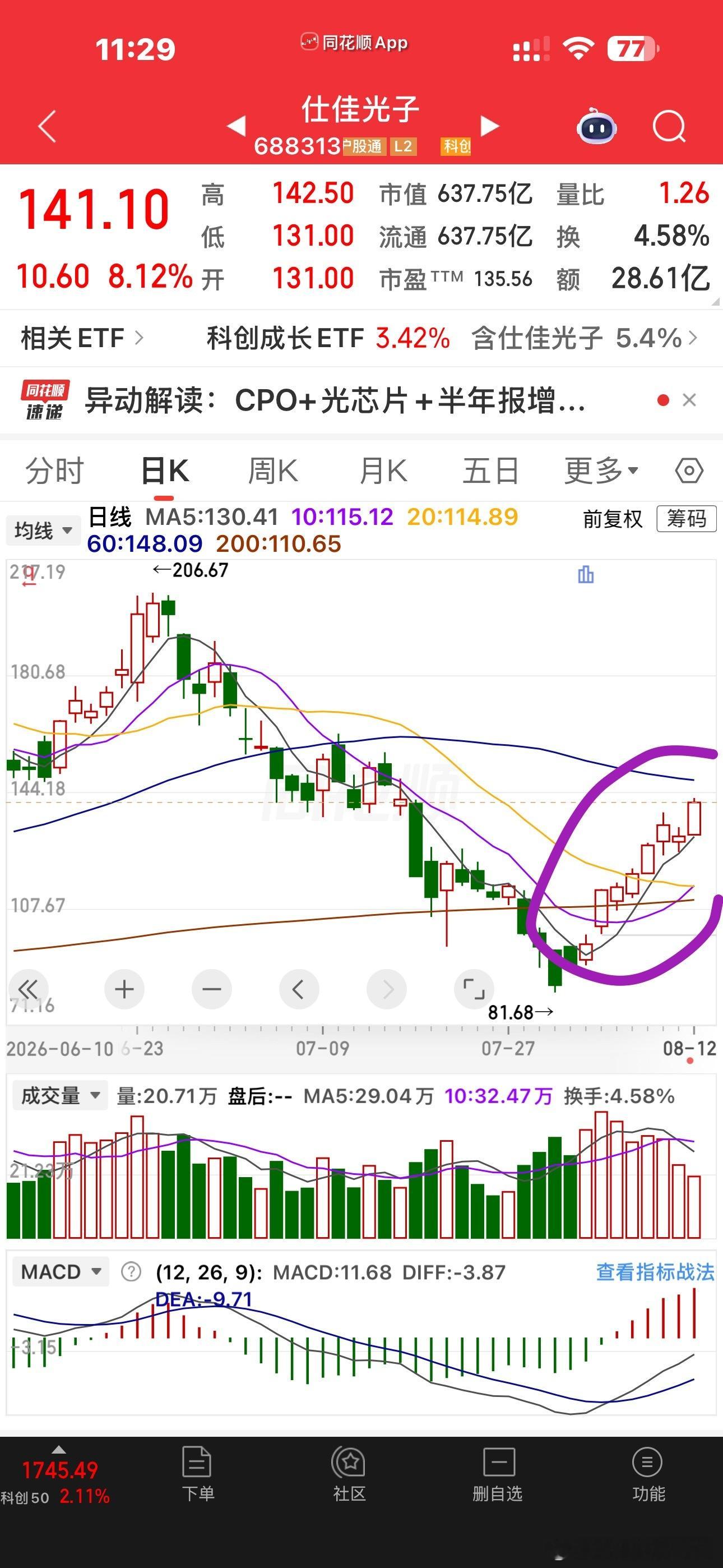Switch to the 分时 chart tab
Viewport: 723px width, 1568px height.
pos(54,471)
